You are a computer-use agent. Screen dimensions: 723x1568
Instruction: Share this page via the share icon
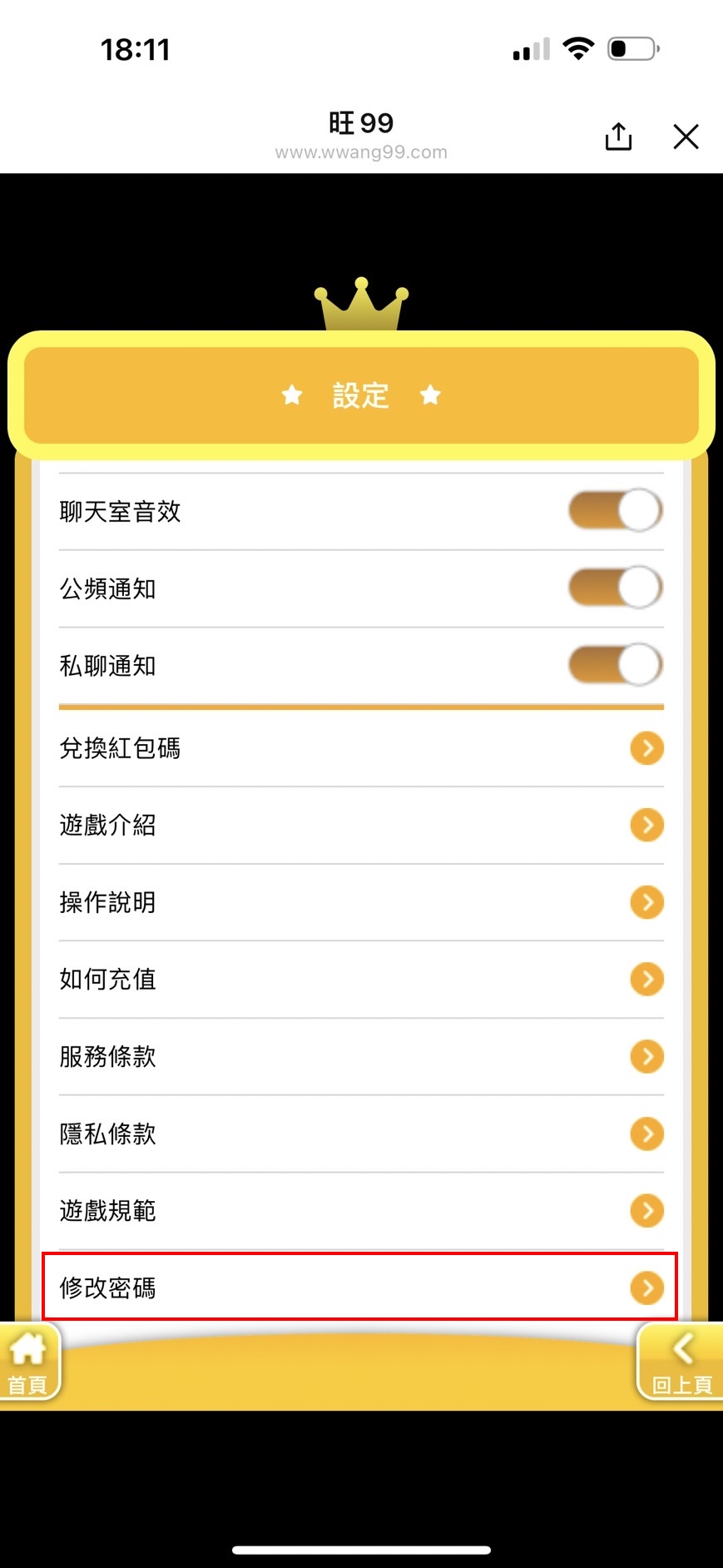point(618,136)
